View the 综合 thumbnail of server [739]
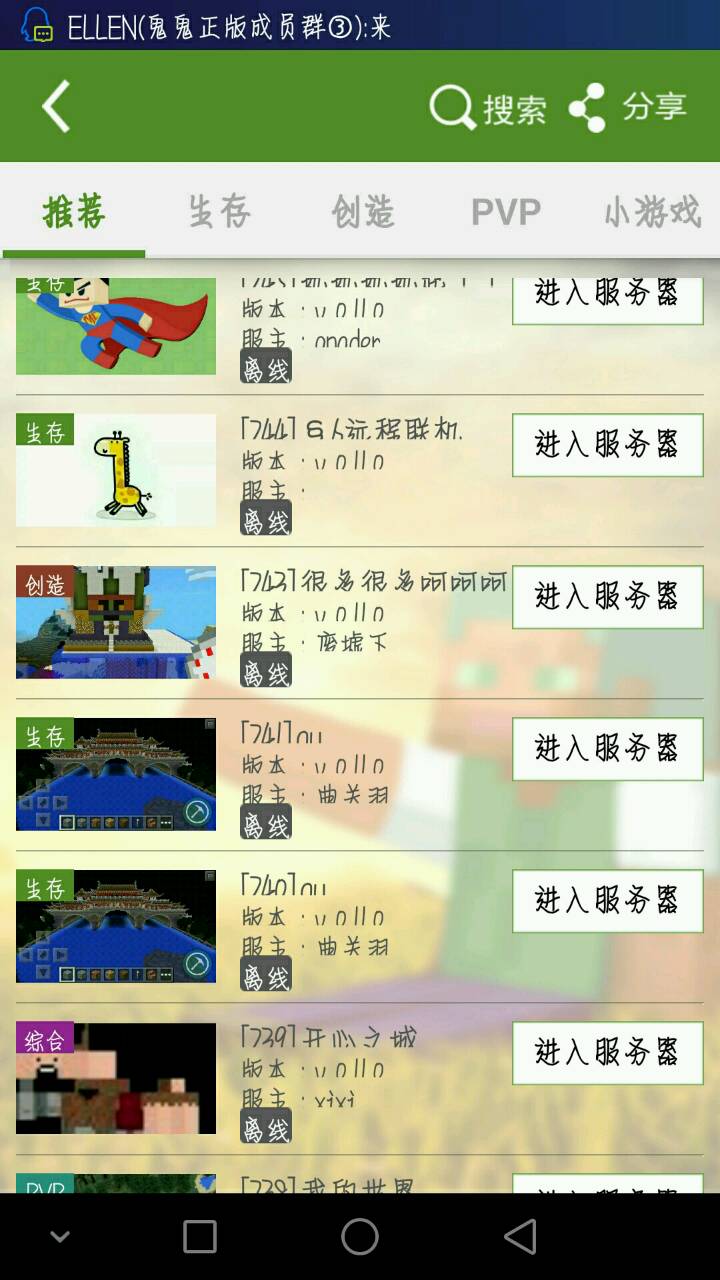 116,1078
